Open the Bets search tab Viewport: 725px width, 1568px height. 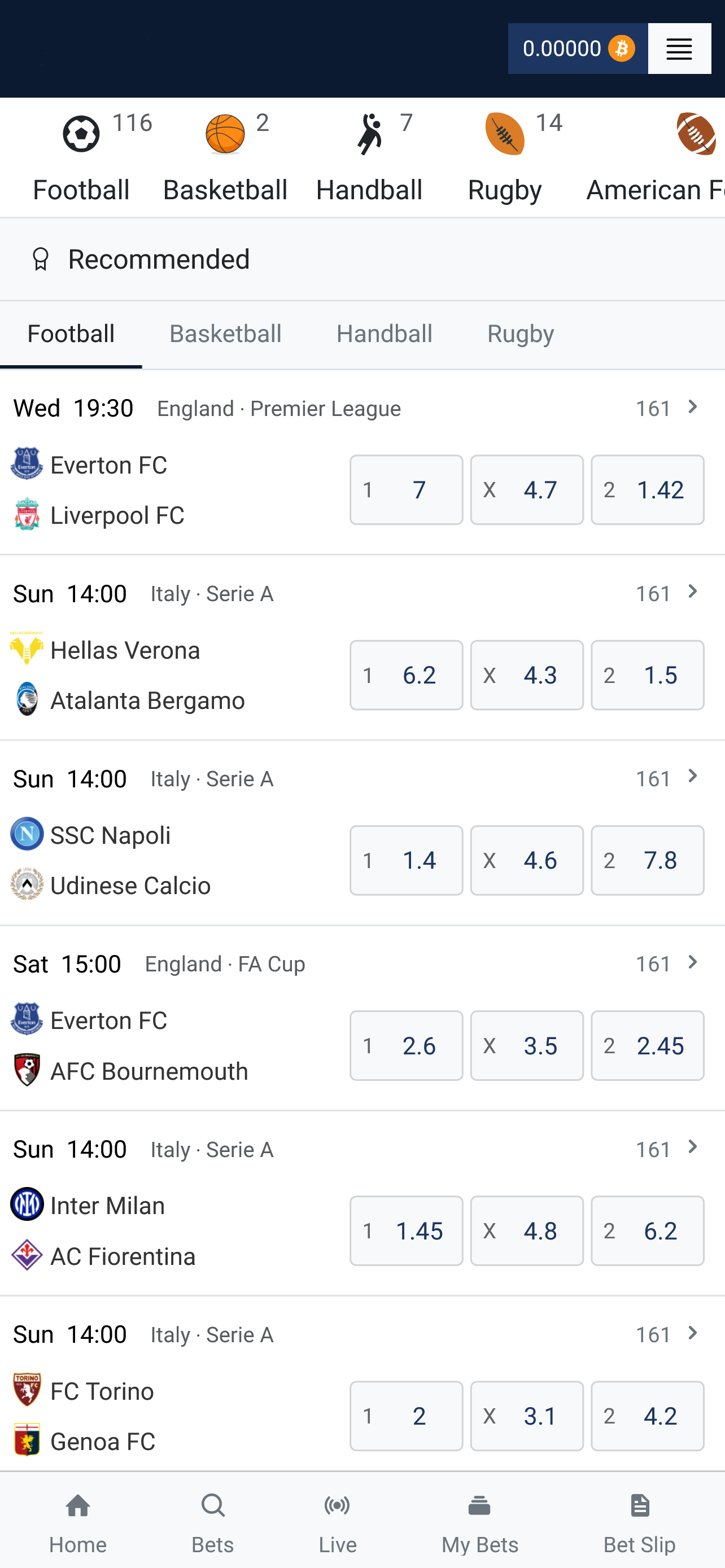(212, 1522)
